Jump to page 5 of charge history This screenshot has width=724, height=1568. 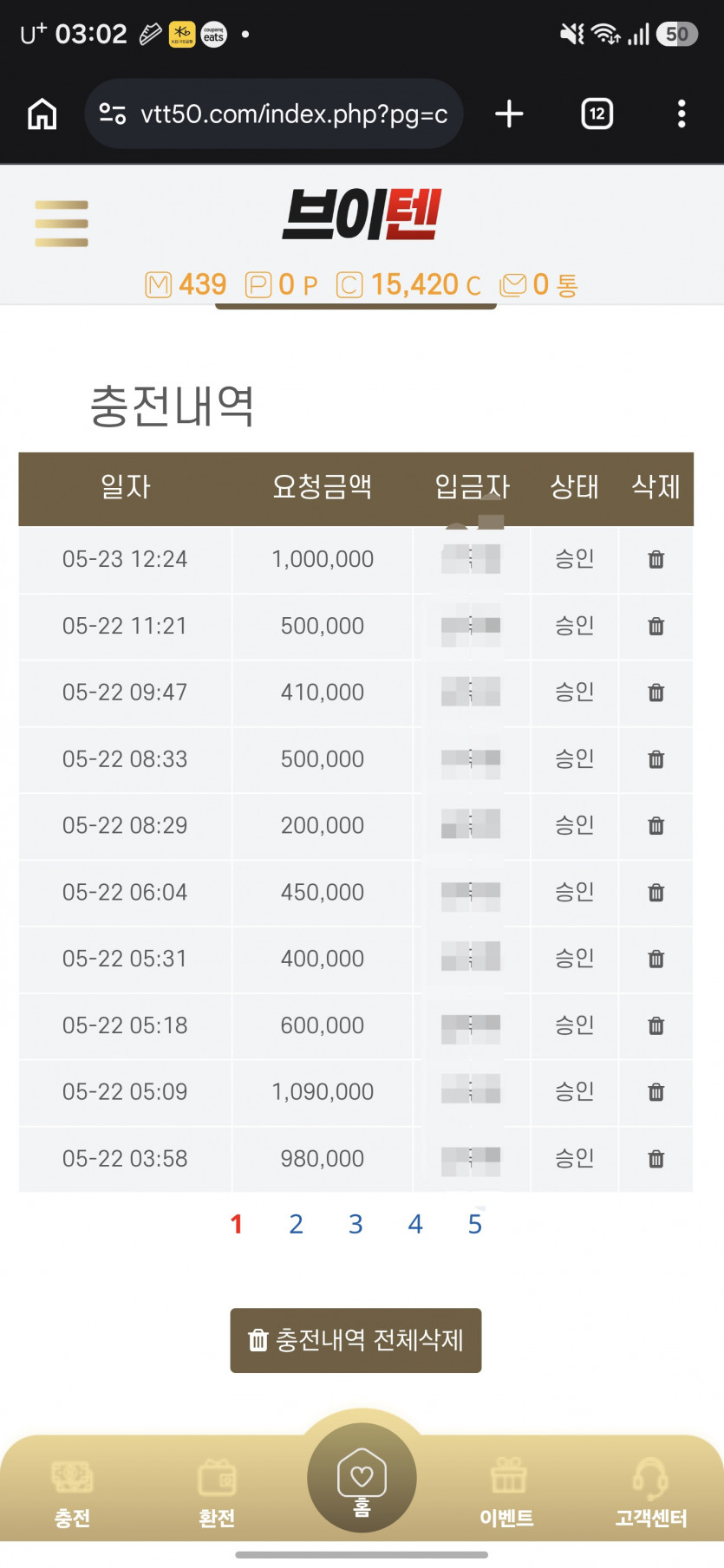point(475,1224)
